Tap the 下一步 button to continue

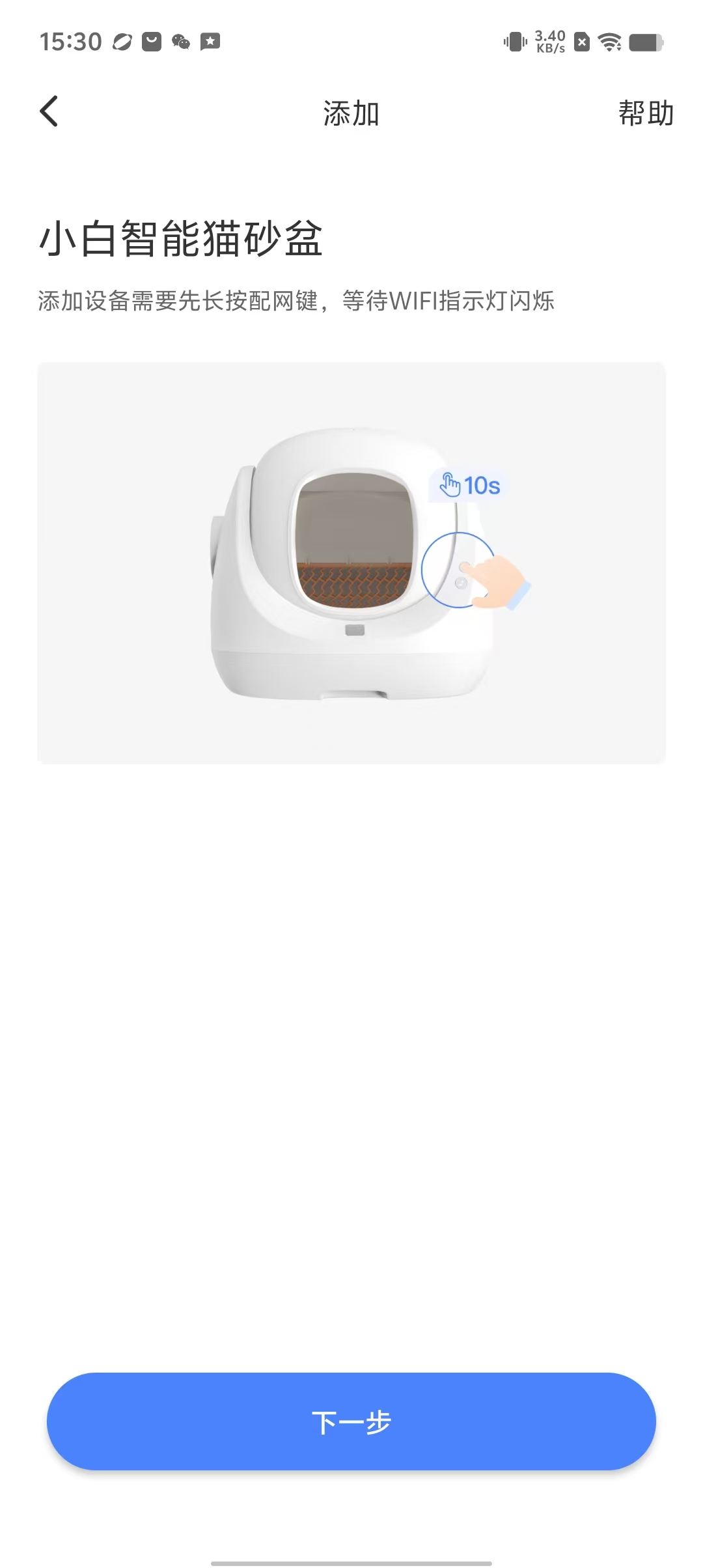click(351, 1421)
